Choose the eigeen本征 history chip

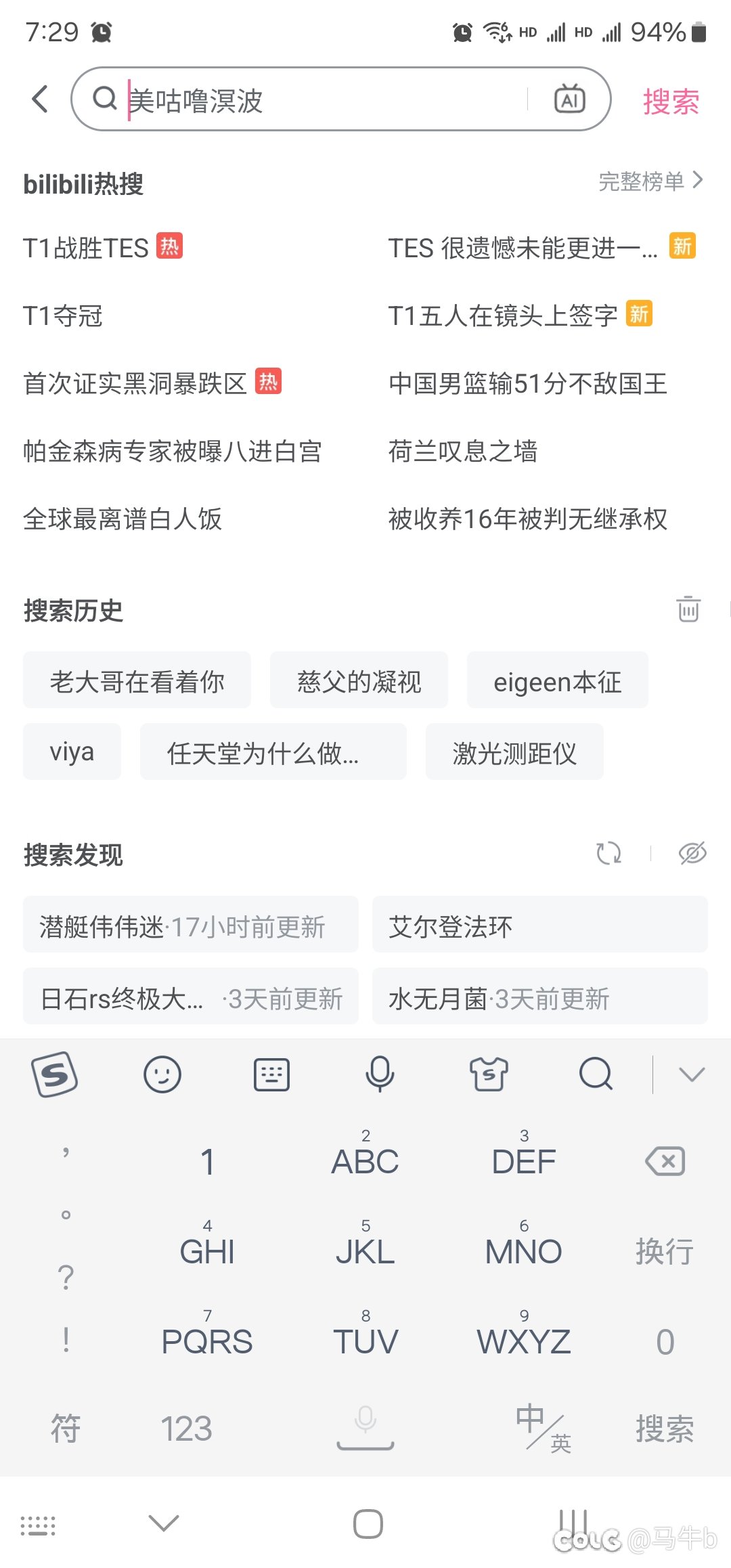557,681
